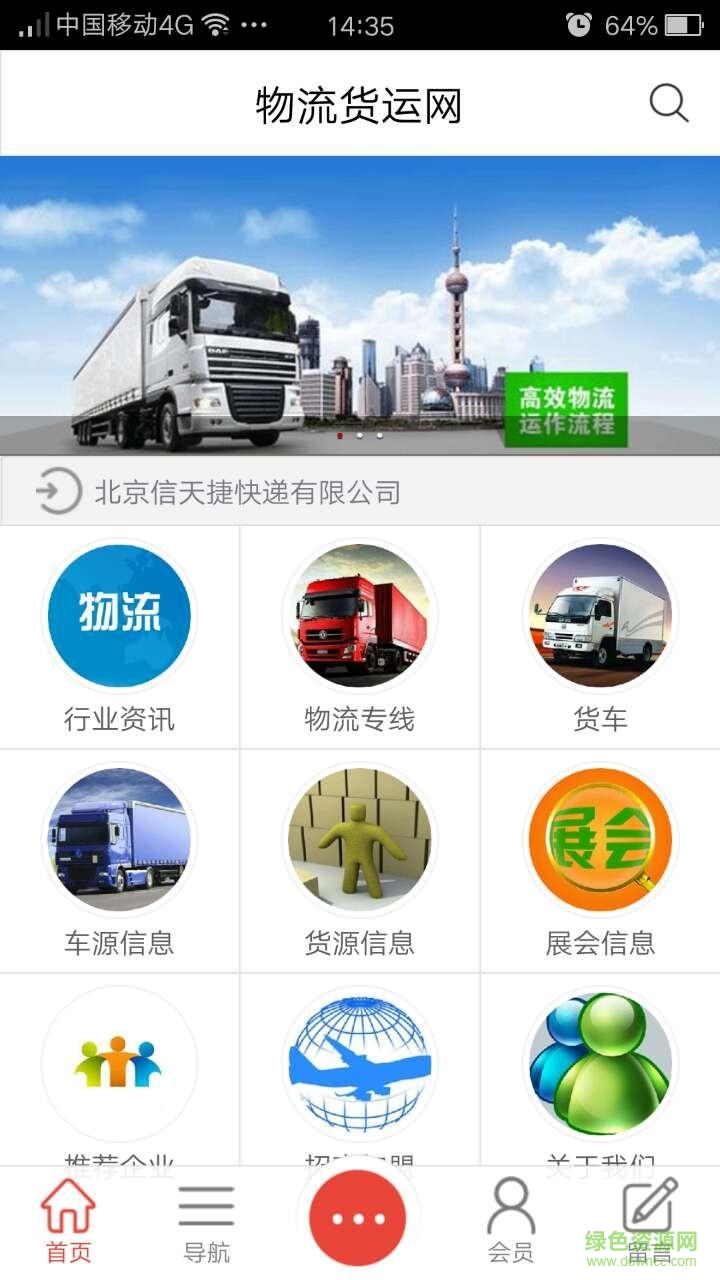This screenshot has width=720, height=1280.
Task: Tap the 车源信息 blue truck icon
Action: (119, 841)
